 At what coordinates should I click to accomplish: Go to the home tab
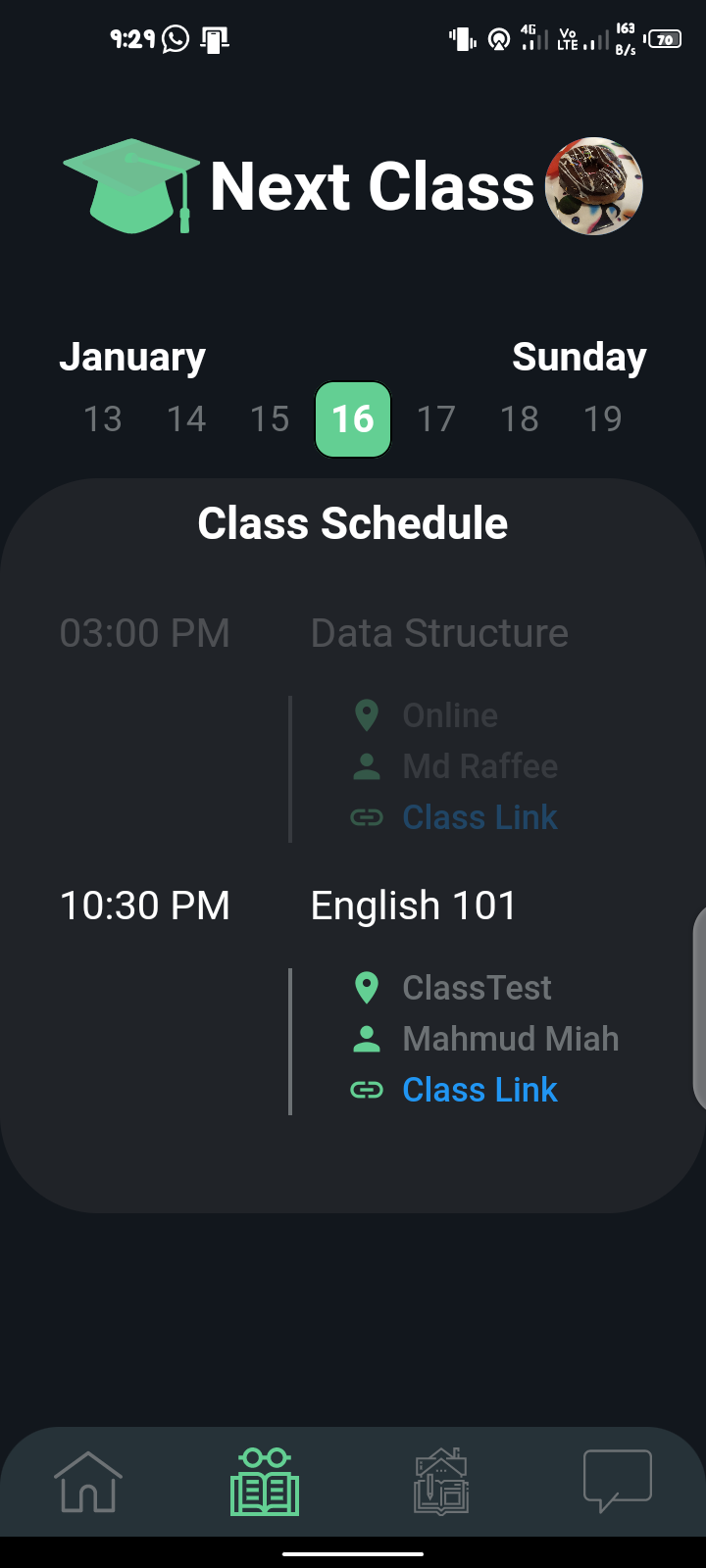pos(88,1481)
